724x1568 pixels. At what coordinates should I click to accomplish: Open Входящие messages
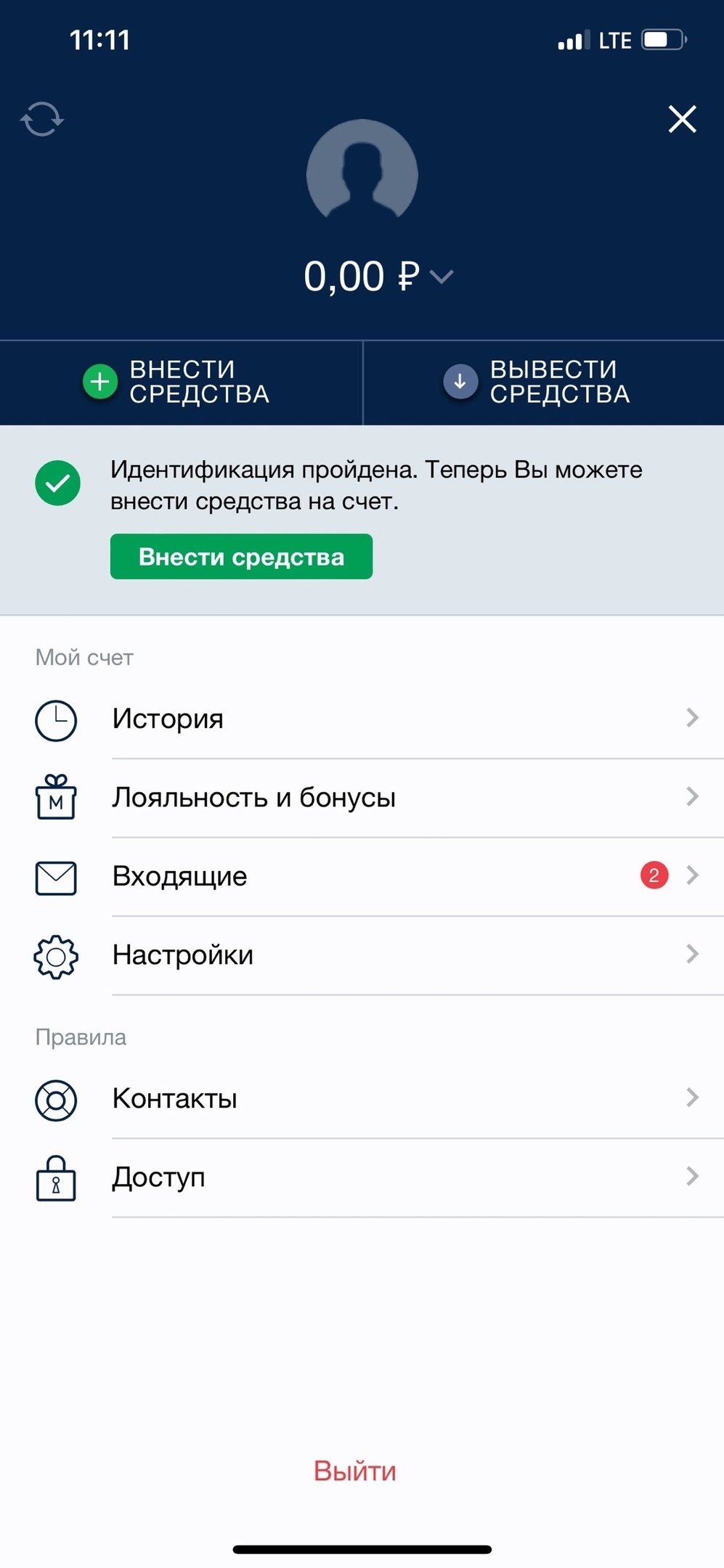tap(363, 876)
